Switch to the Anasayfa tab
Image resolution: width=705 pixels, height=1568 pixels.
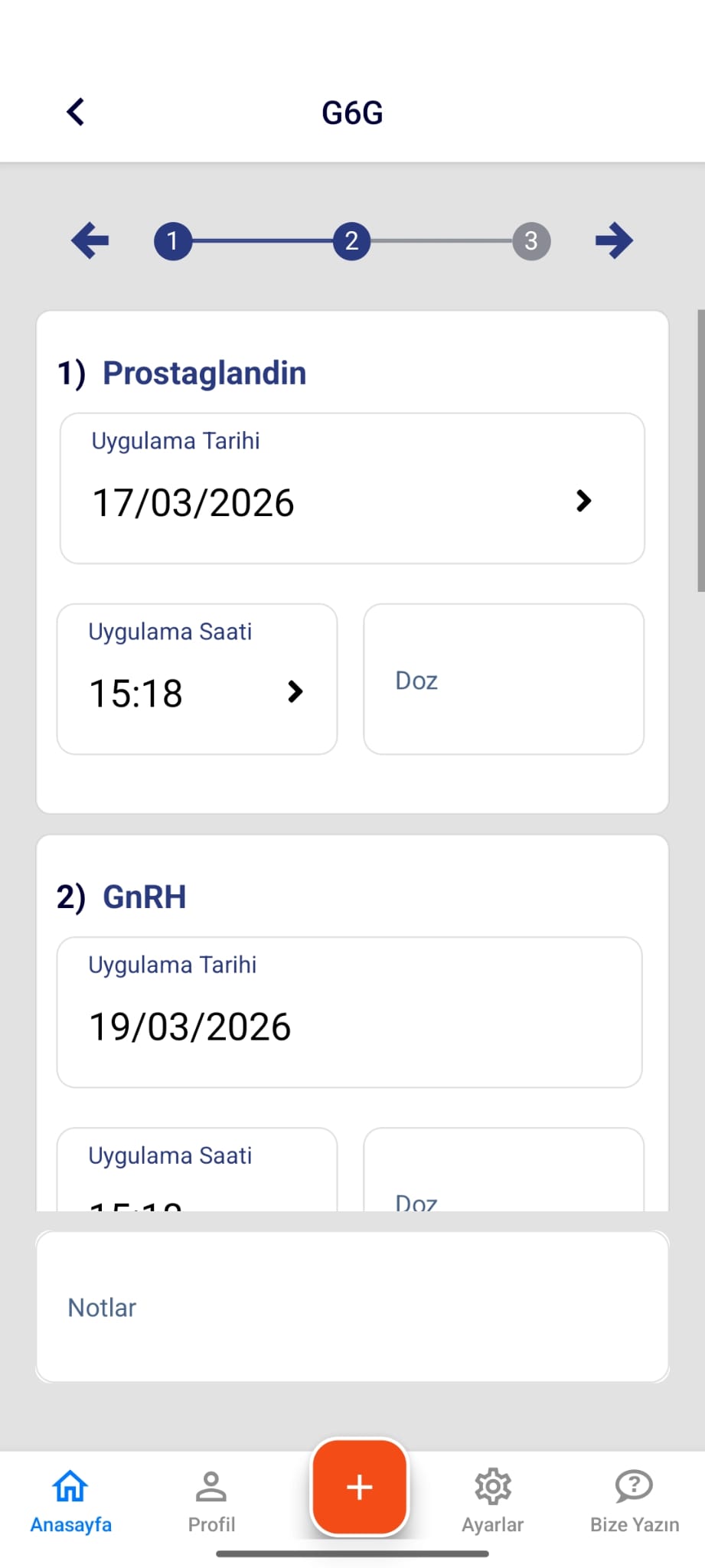coord(70,1501)
